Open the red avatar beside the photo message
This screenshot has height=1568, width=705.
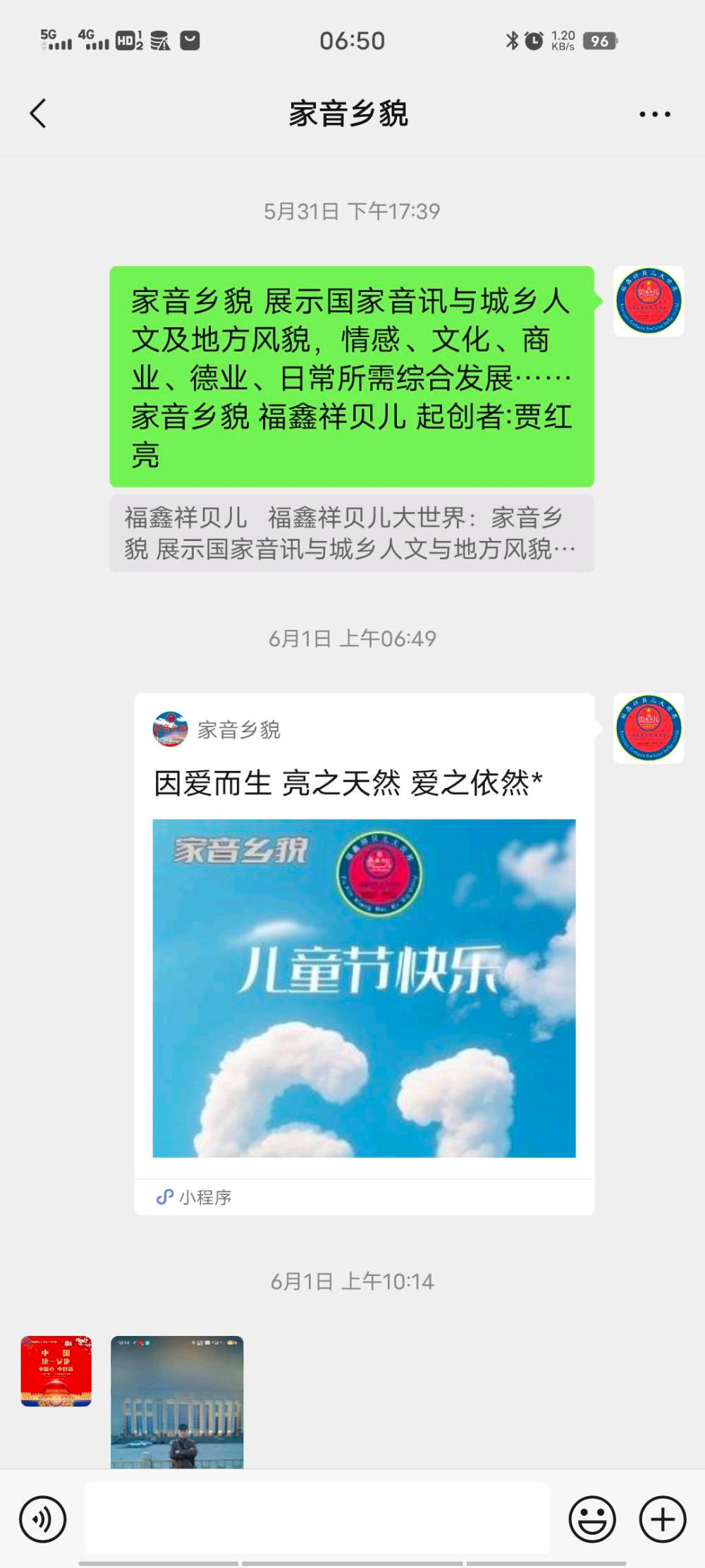pyautogui.click(x=56, y=1371)
